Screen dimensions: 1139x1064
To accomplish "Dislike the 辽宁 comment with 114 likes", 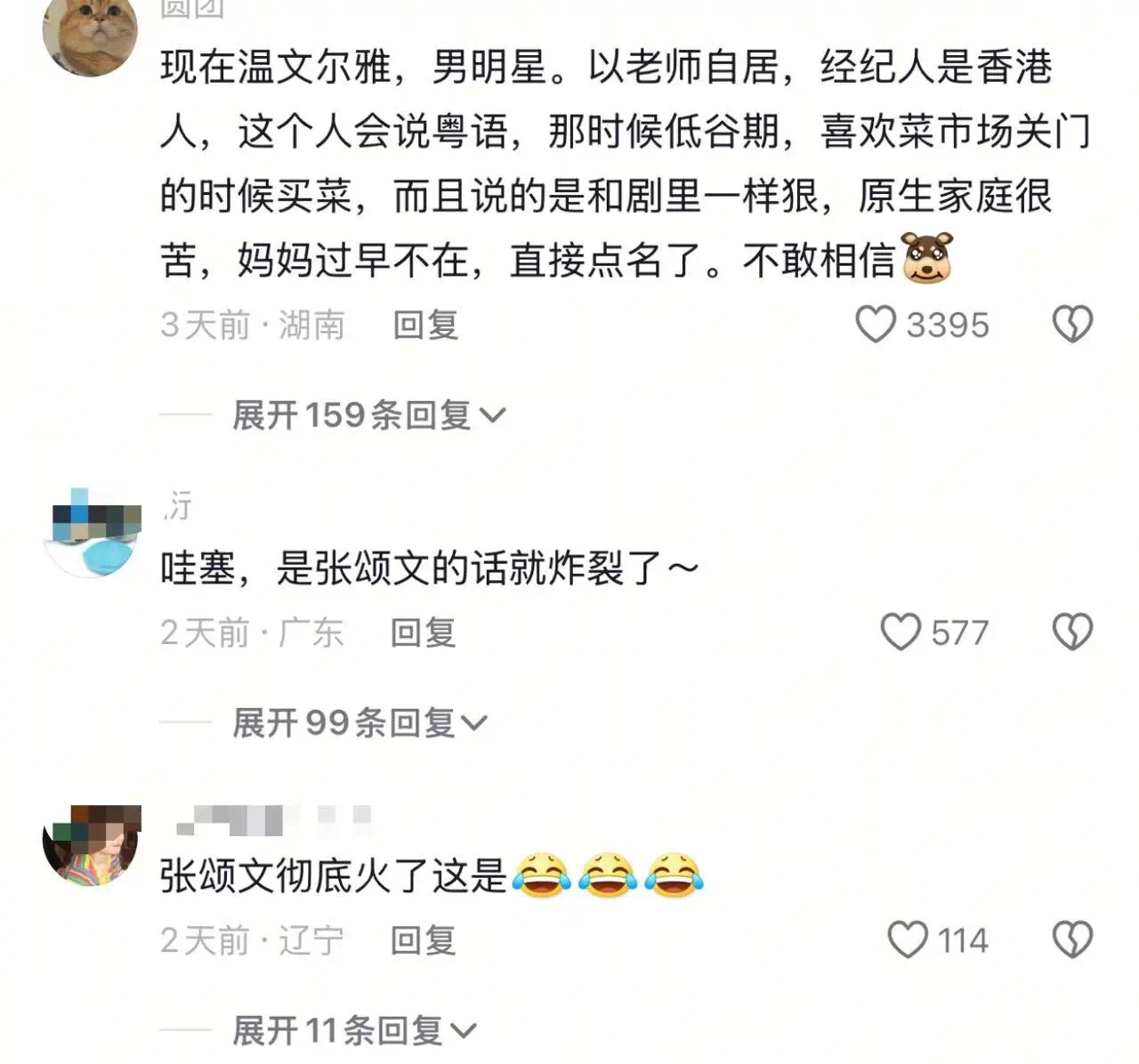I will (1072, 940).
